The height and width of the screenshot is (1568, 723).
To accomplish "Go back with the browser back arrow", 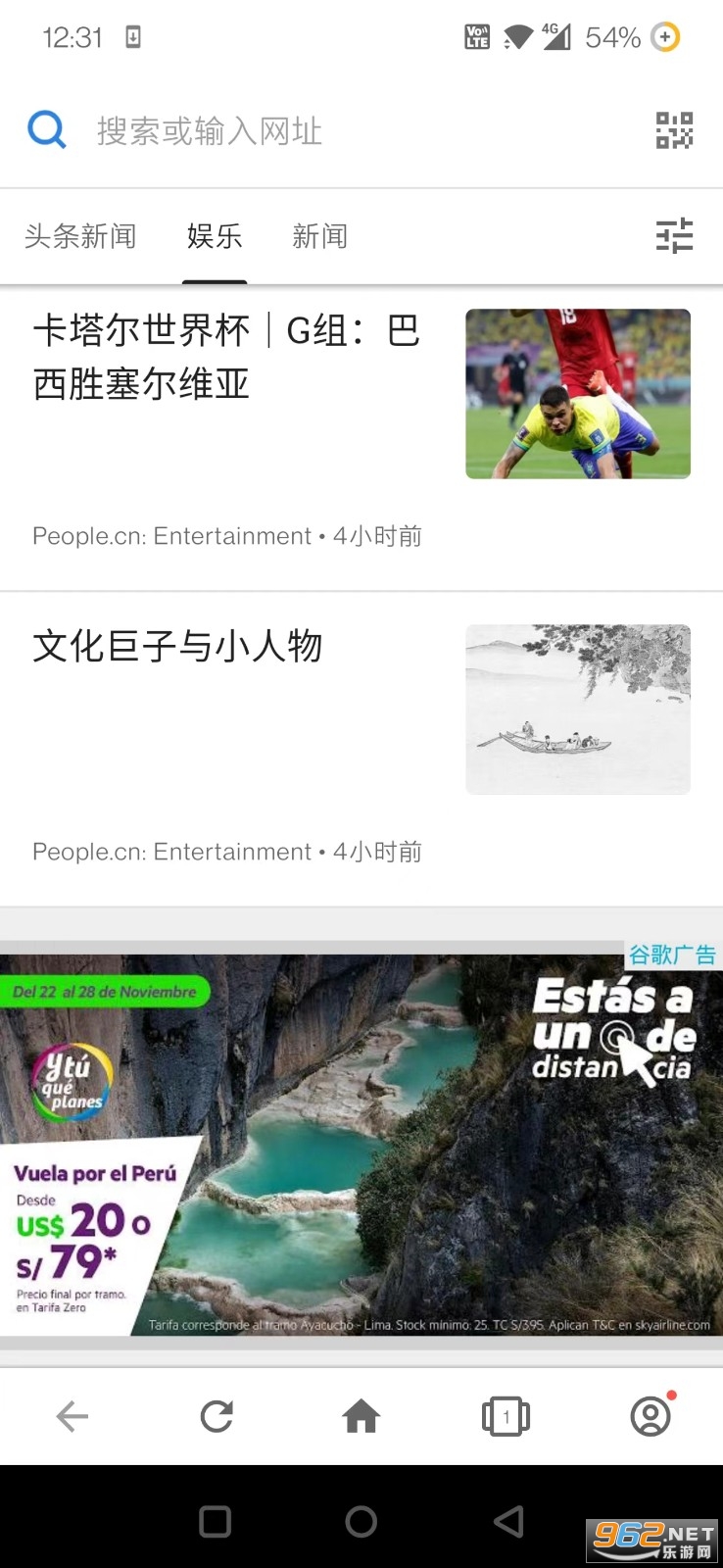I will coord(72,1416).
